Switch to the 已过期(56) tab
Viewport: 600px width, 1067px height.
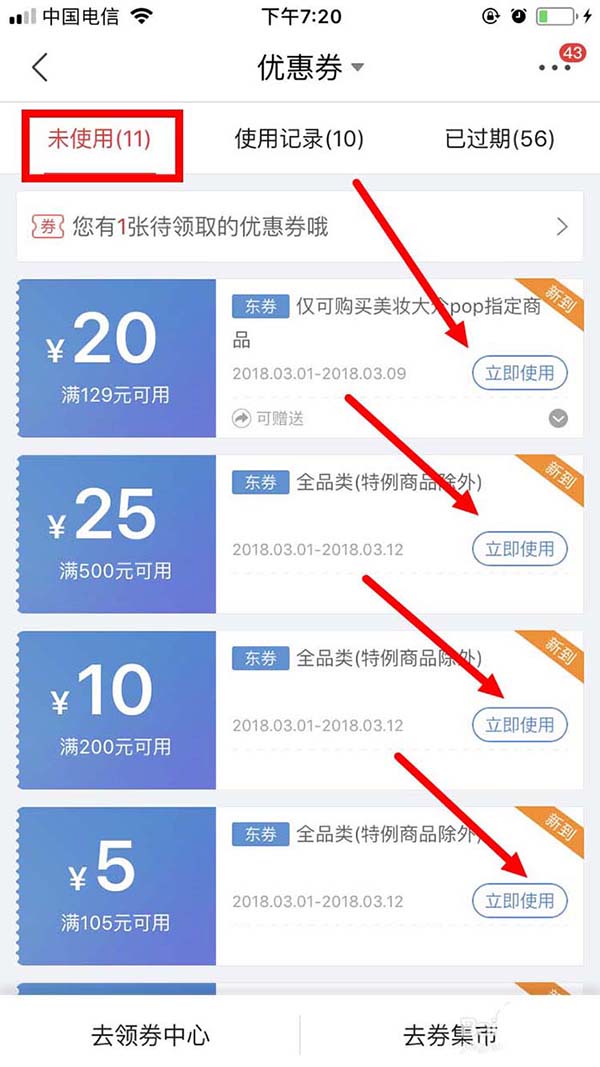tap(499, 138)
